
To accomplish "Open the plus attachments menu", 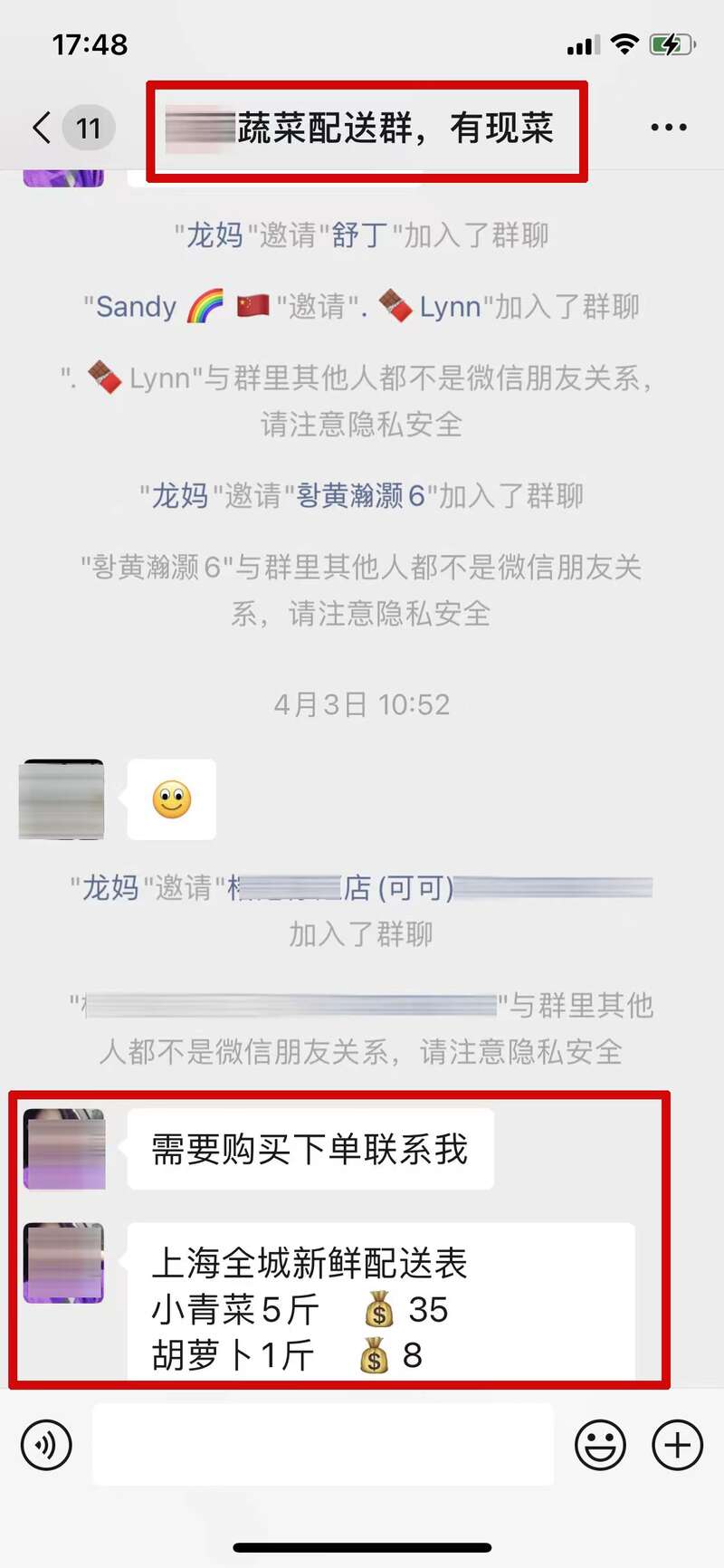I will pyautogui.click(x=677, y=1445).
